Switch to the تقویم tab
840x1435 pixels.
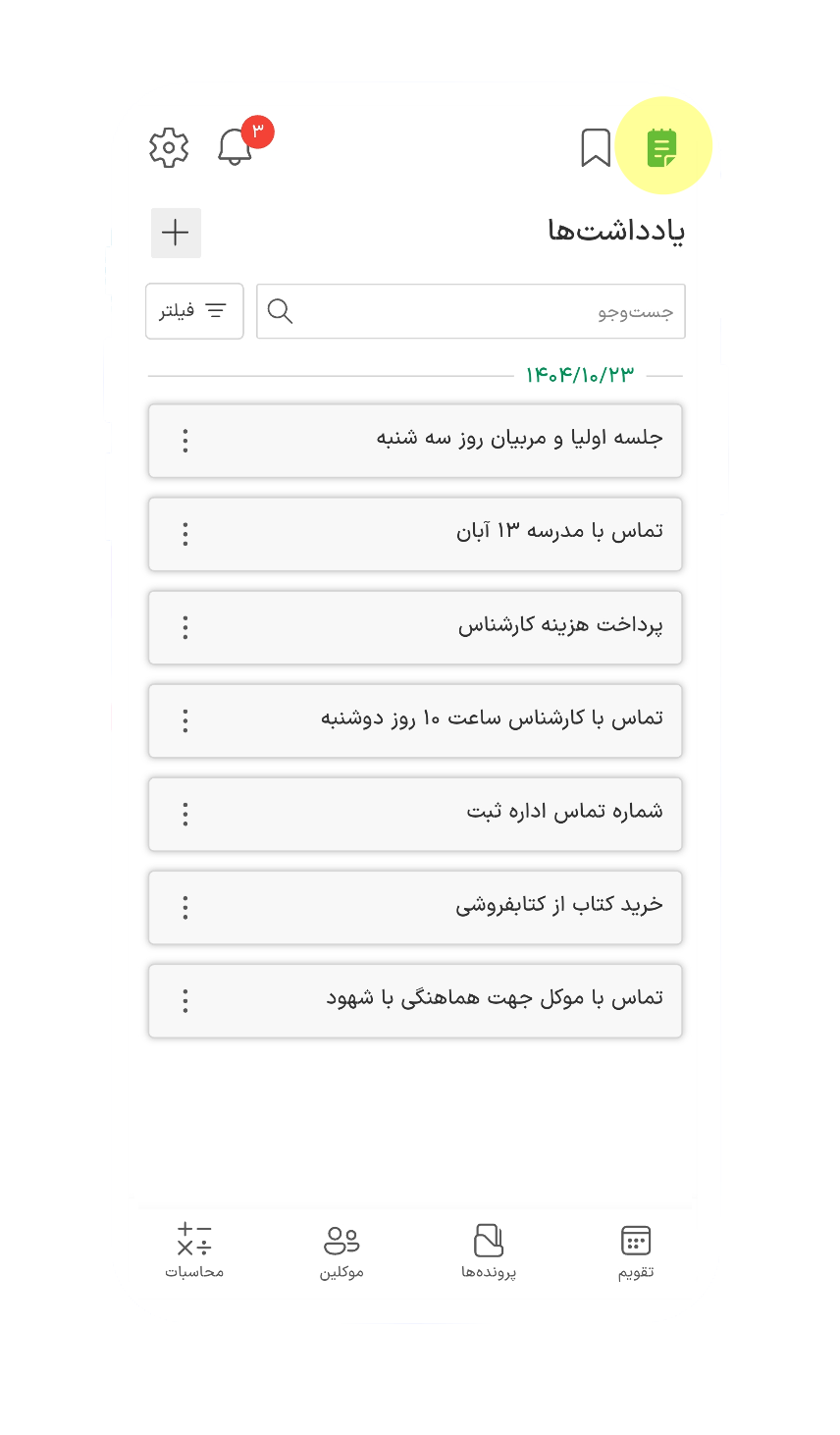(636, 1251)
